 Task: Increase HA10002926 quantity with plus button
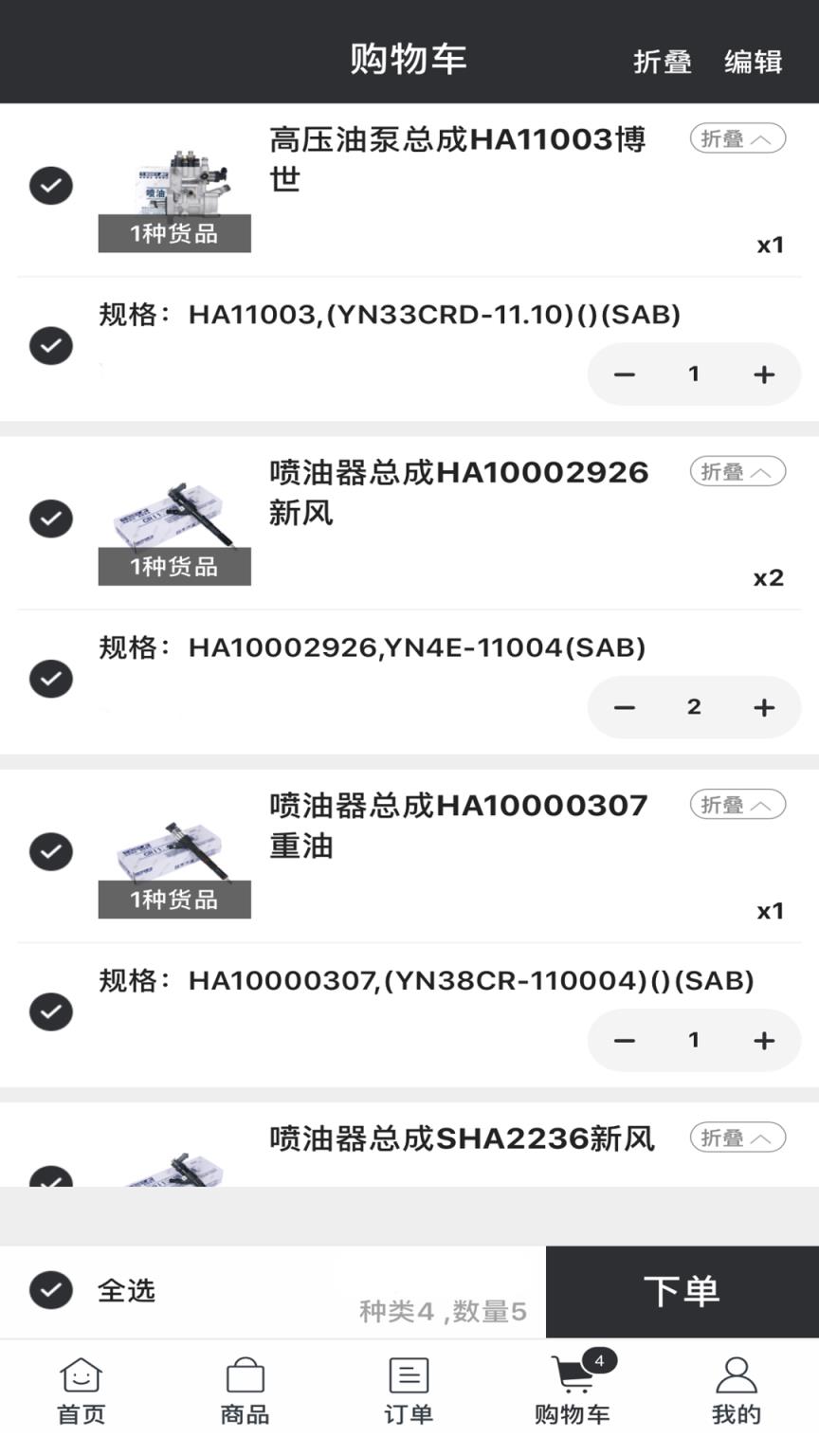coord(763,707)
